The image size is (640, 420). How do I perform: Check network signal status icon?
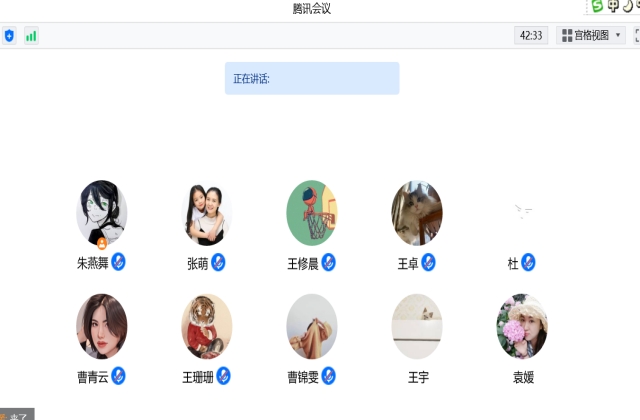tap(31, 36)
